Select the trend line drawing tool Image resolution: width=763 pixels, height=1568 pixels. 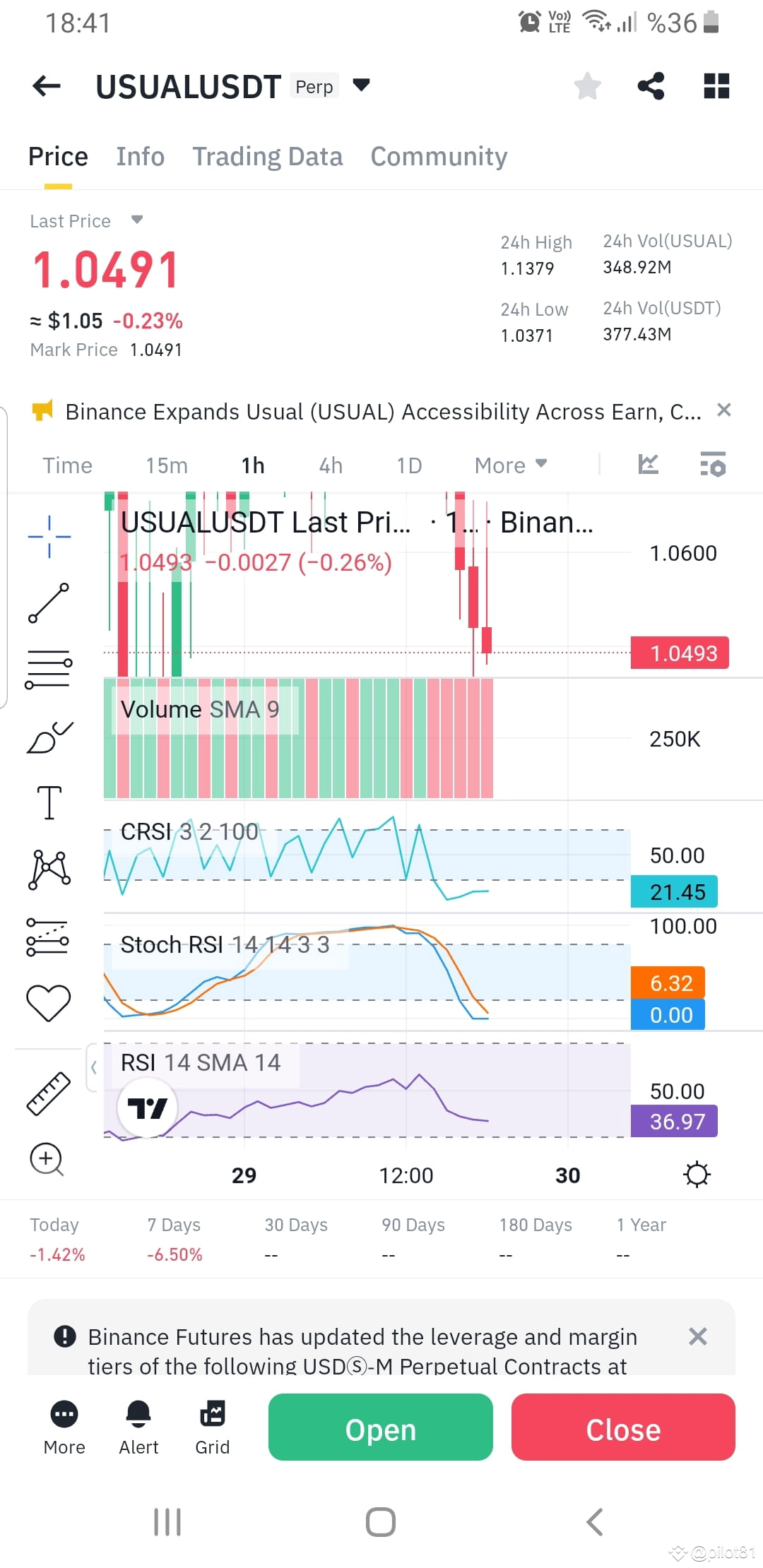click(x=48, y=604)
